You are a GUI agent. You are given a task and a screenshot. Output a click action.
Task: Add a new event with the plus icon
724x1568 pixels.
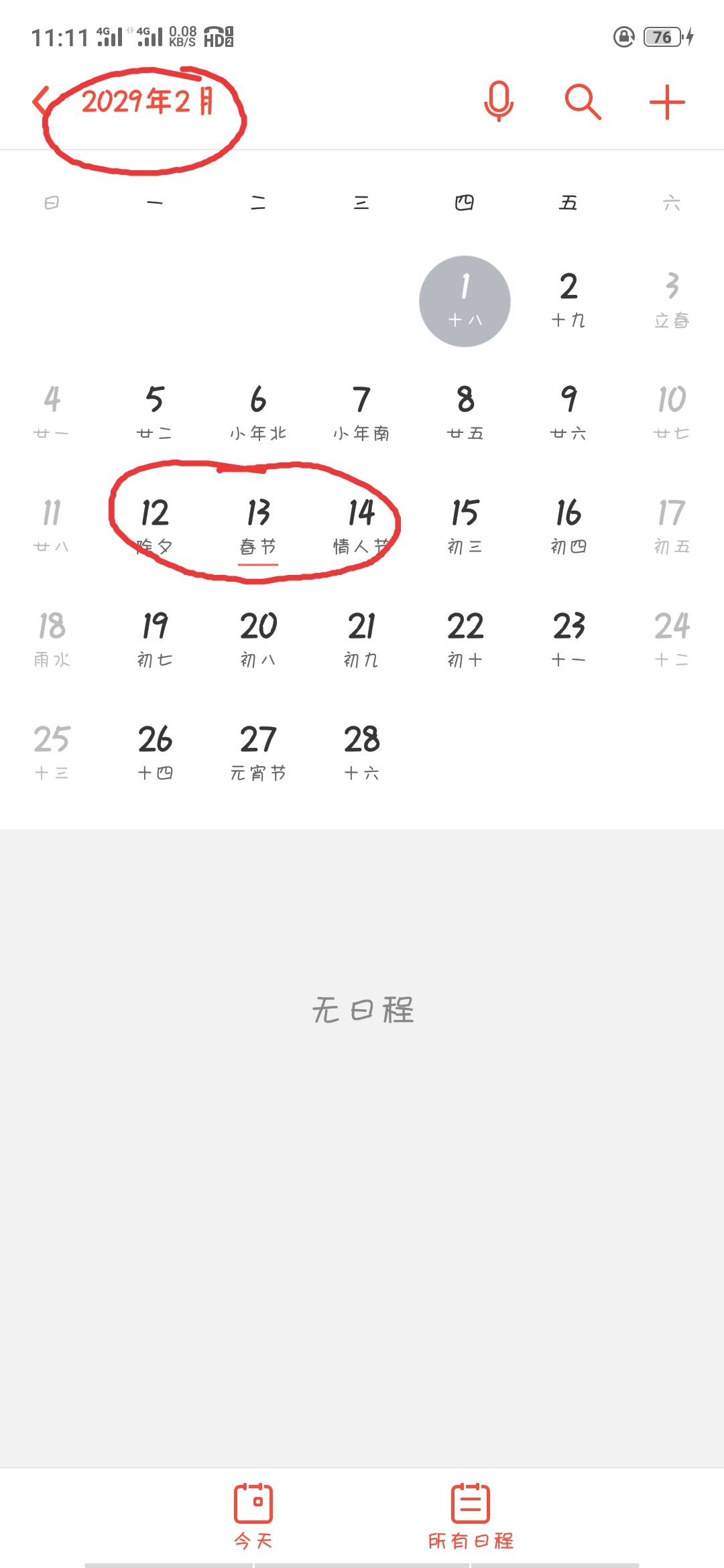(x=667, y=102)
